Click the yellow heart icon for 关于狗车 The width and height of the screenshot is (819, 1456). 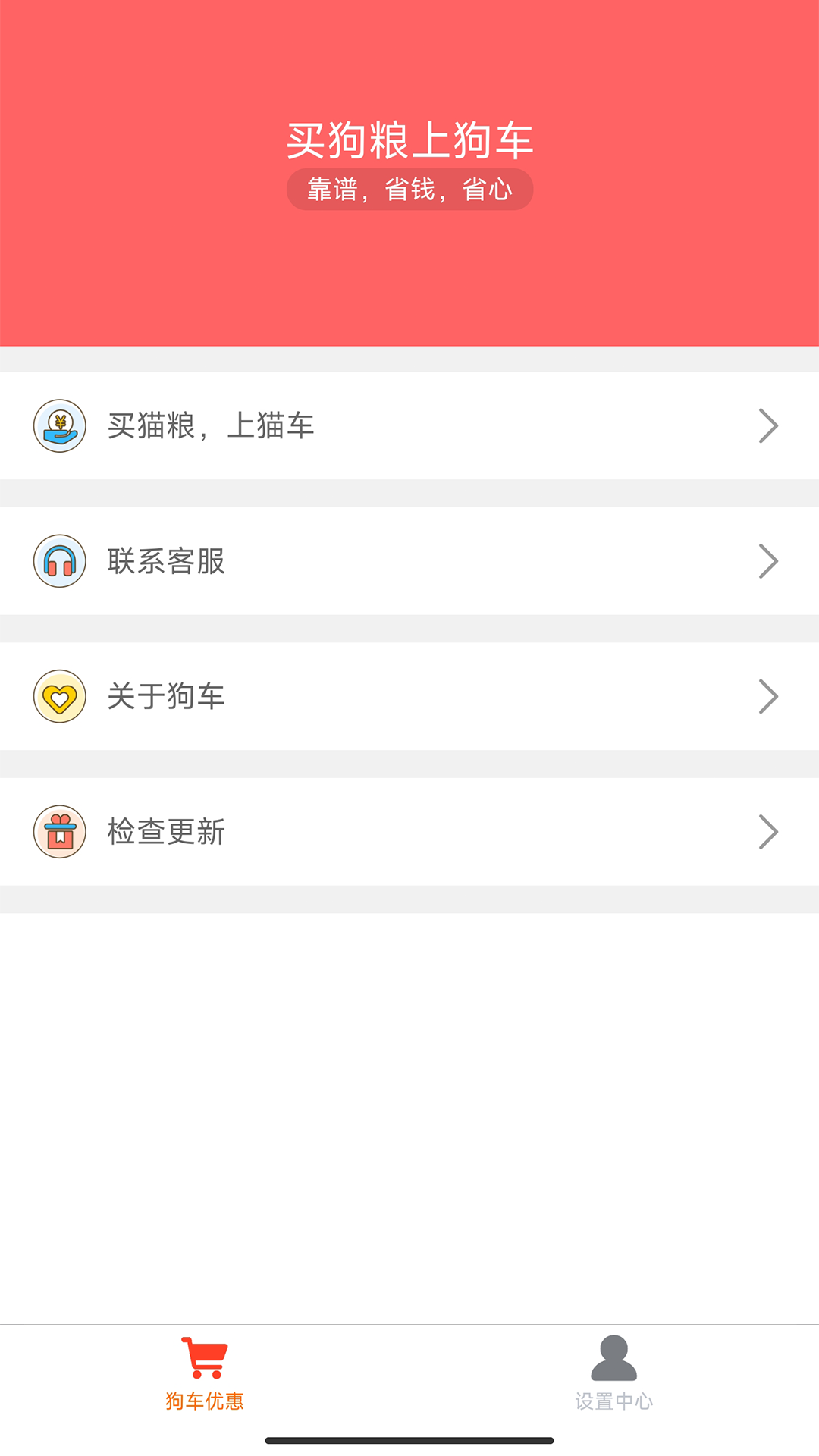click(60, 696)
